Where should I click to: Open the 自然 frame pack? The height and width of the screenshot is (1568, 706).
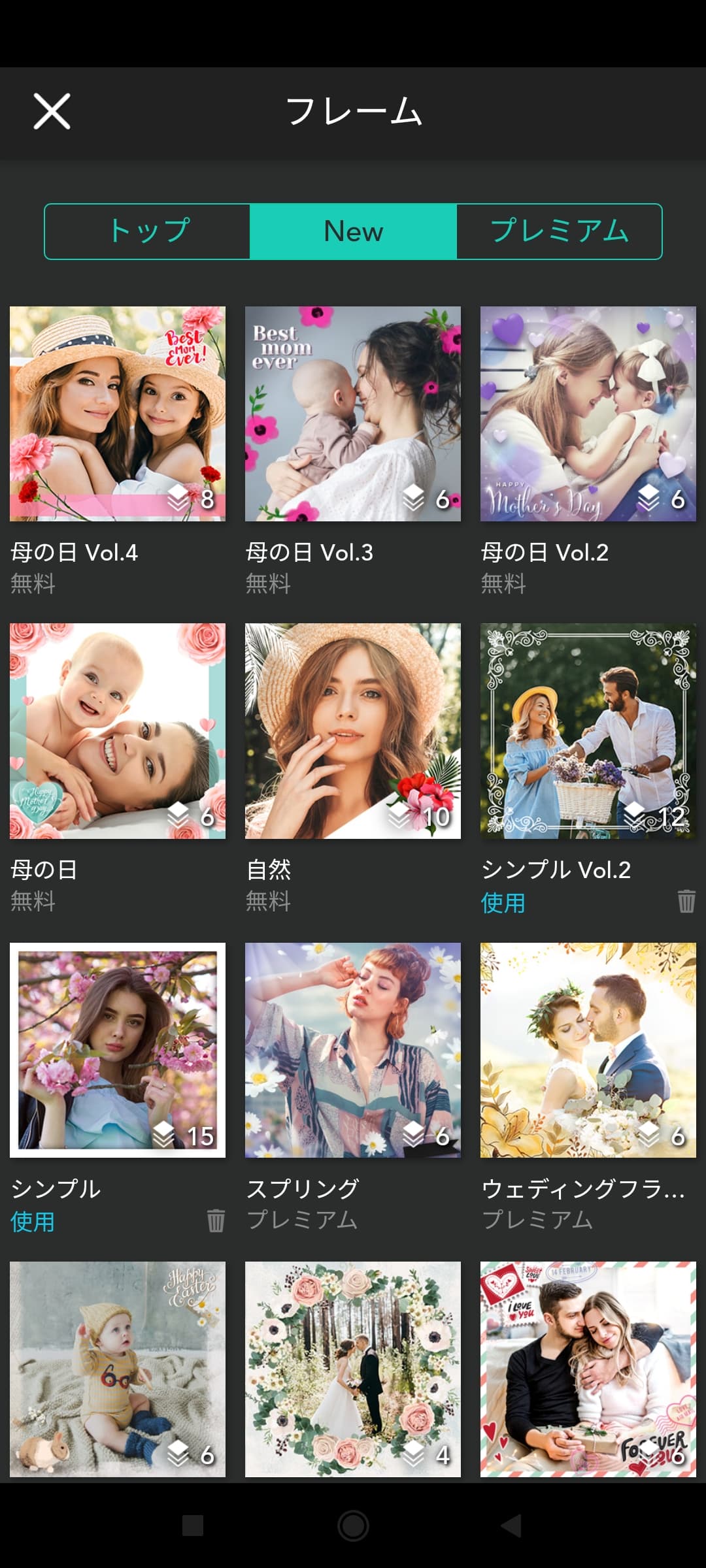353,730
